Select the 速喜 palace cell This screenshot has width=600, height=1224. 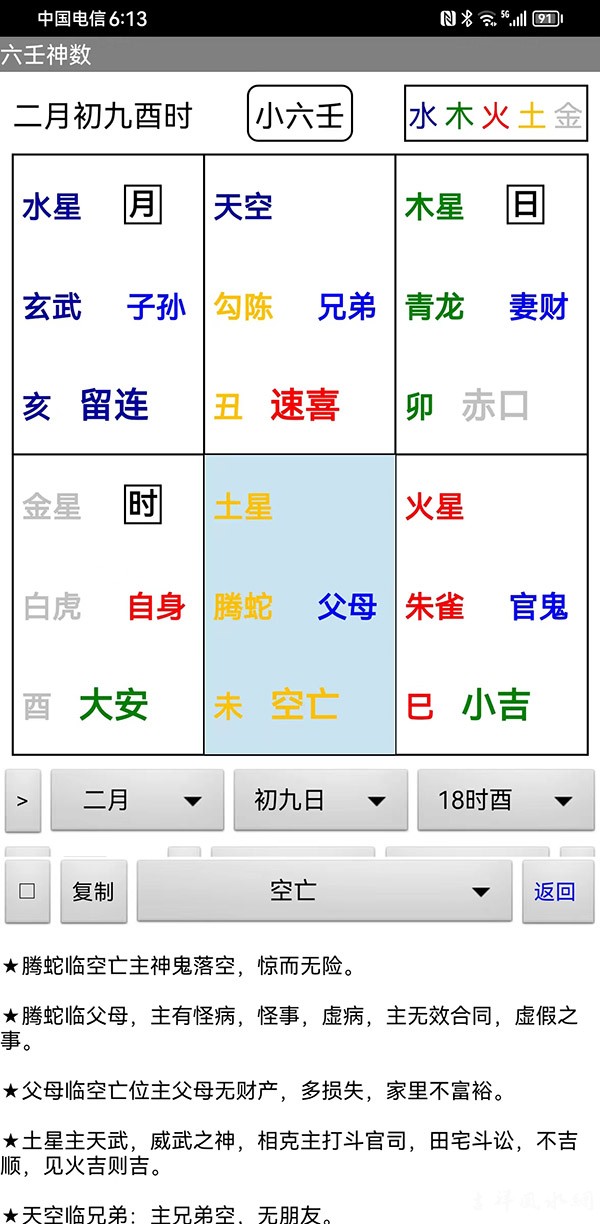tap(300, 305)
